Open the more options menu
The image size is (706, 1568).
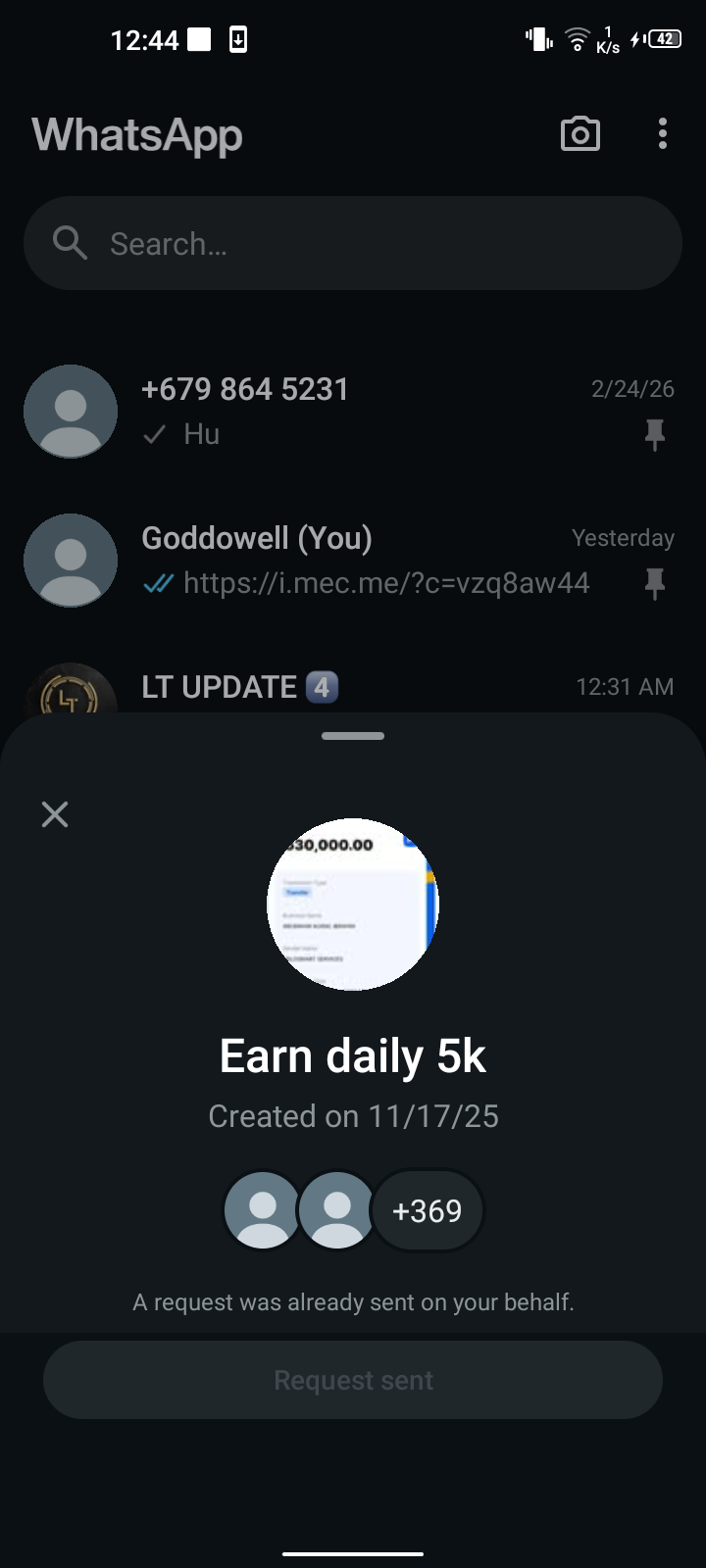pyautogui.click(x=663, y=134)
